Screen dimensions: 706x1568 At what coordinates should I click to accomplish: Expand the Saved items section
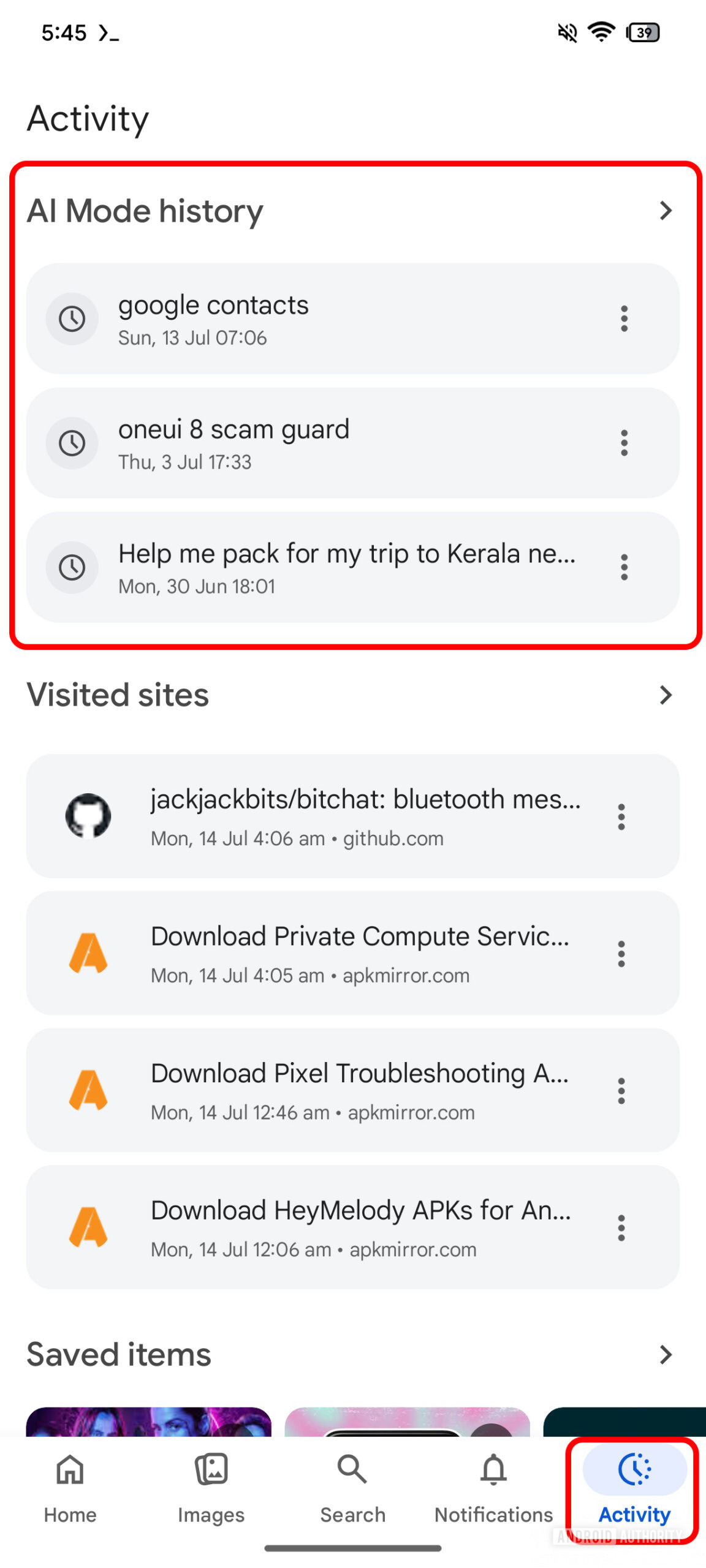point(666,1354)
